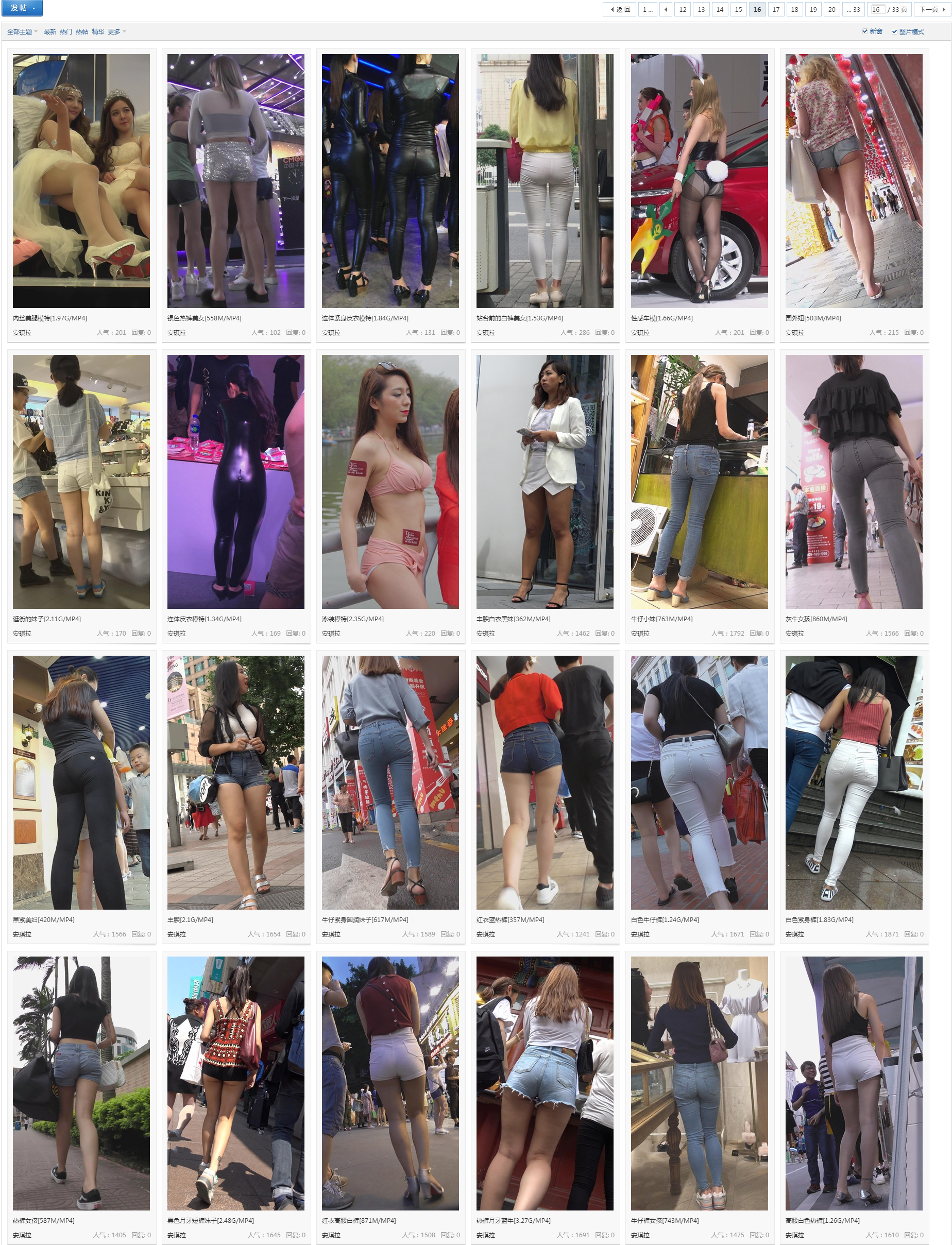
Task: Jump to page 15
Action: (738, 10)
